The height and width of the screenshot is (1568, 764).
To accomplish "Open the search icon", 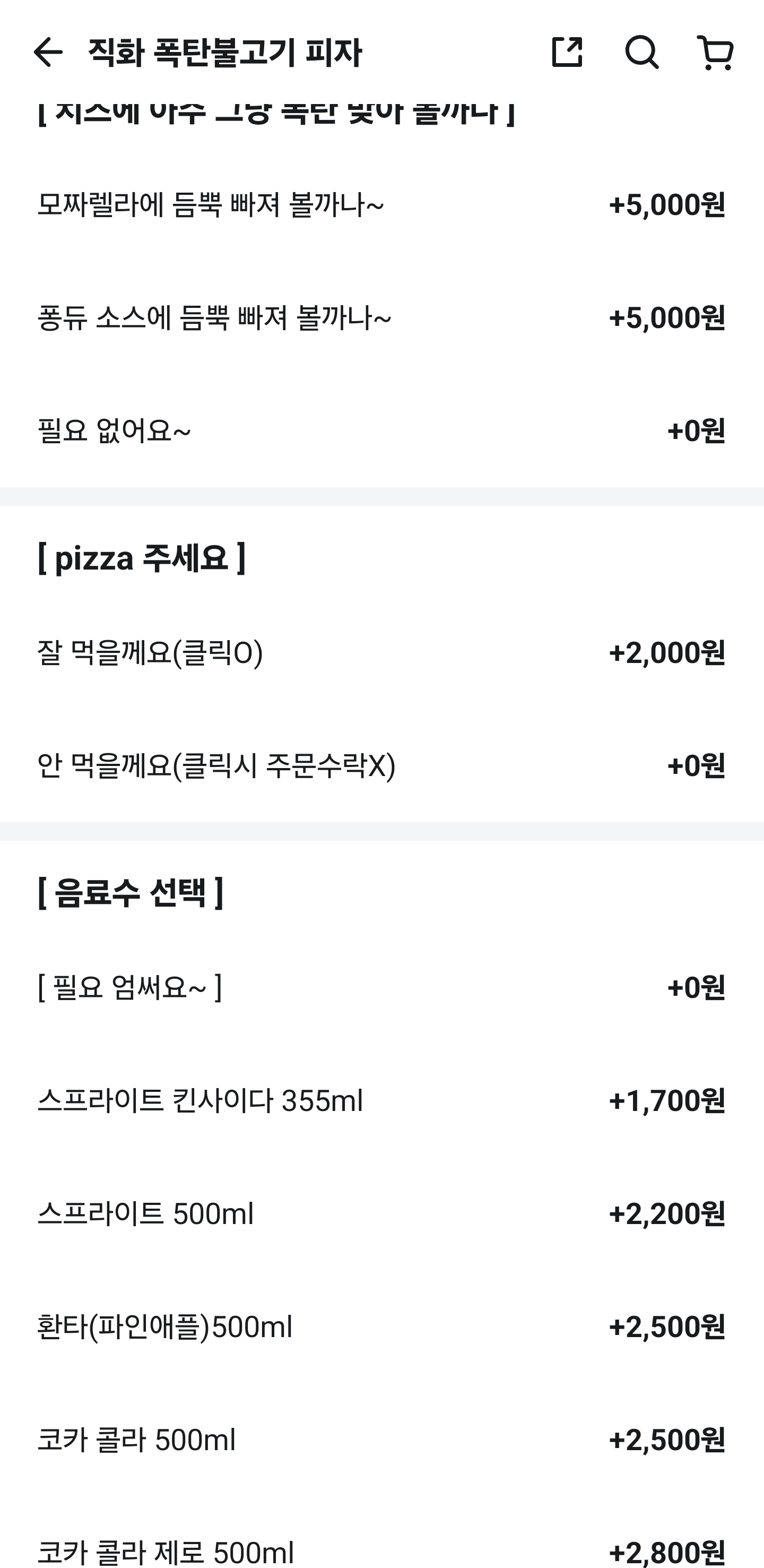I will (x=642, y=53).
